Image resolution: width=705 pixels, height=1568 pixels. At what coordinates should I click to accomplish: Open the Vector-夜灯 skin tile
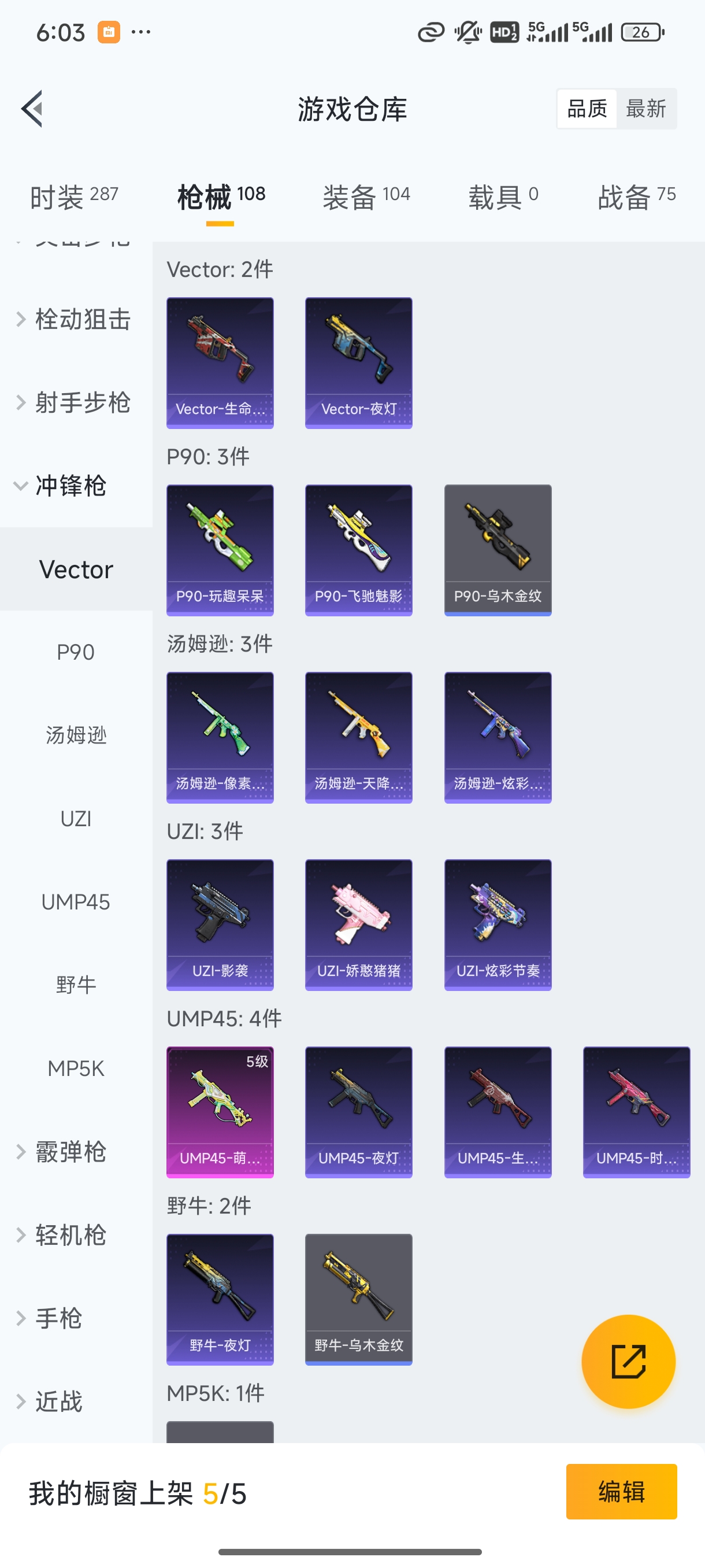tap(358, 363)
